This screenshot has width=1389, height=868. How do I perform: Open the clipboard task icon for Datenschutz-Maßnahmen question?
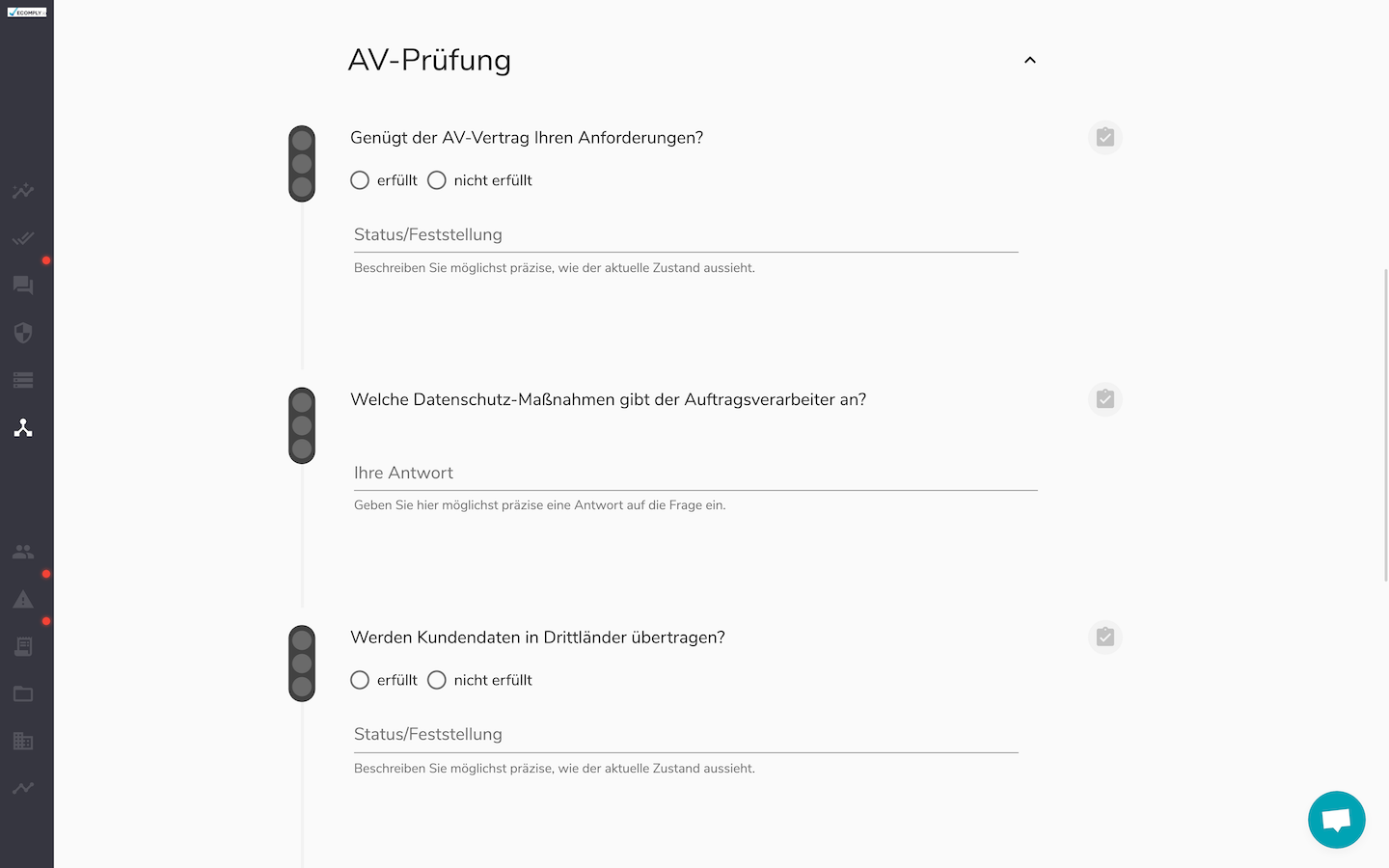click(x=1105, y=399)
